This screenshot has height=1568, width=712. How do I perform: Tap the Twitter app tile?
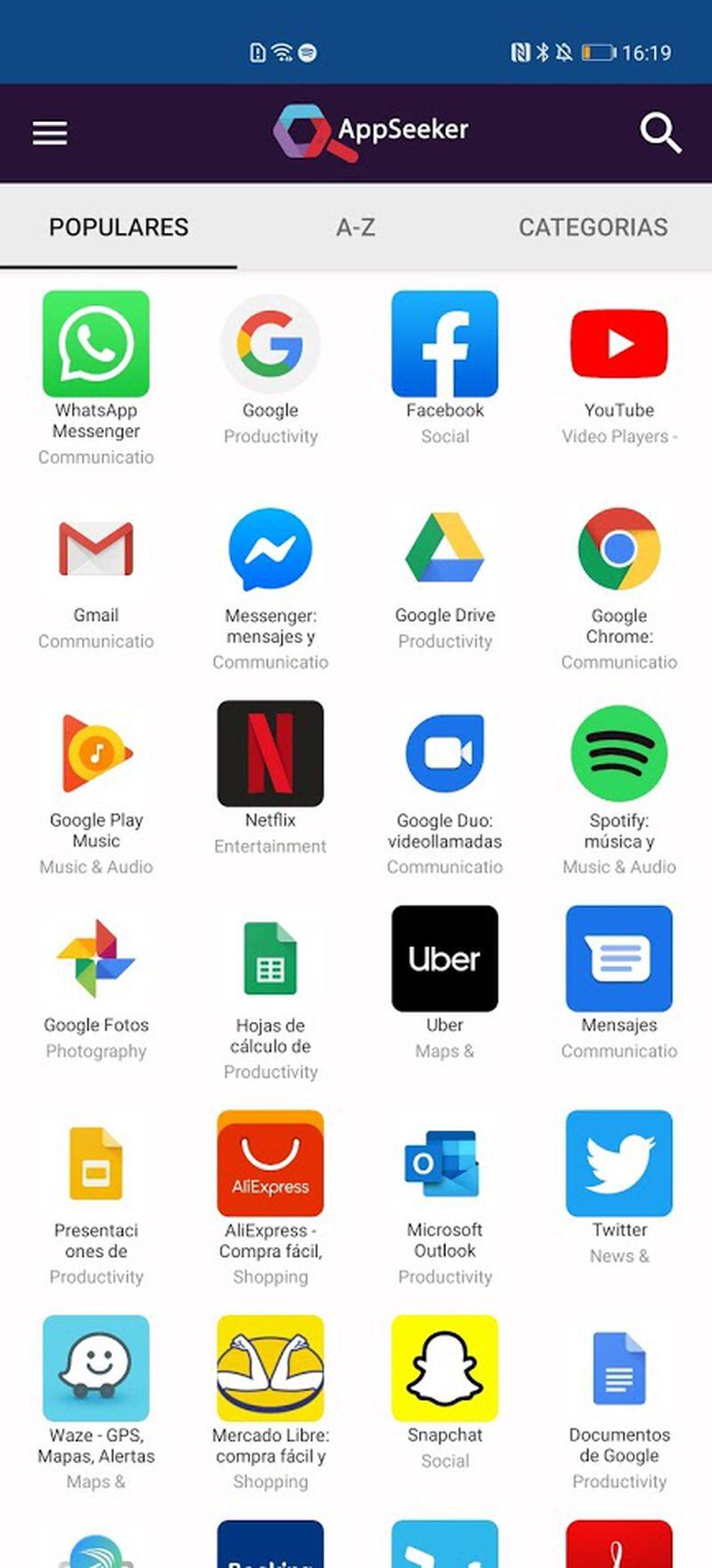619,1163
